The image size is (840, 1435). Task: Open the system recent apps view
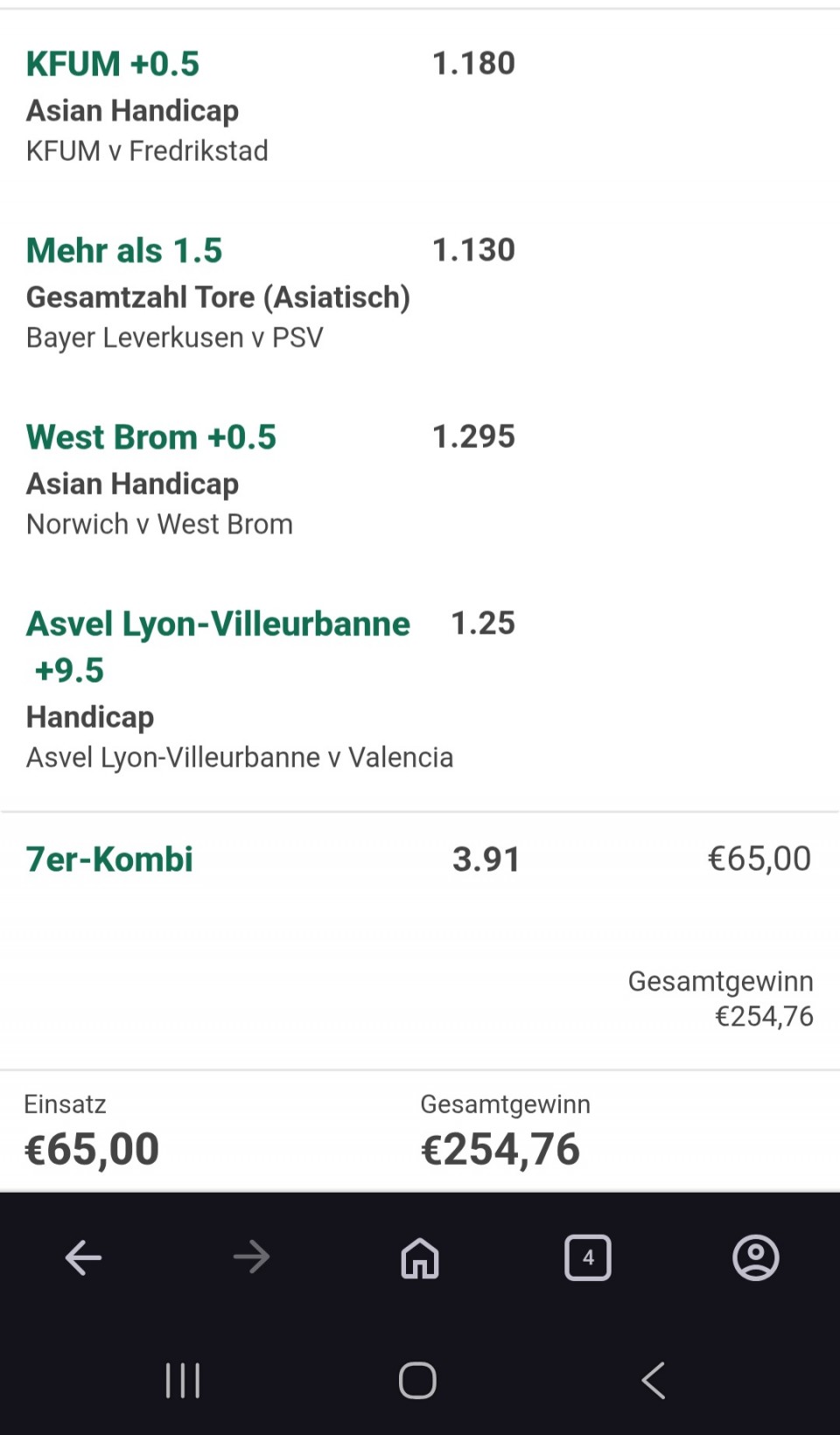tap(183, 1381)
